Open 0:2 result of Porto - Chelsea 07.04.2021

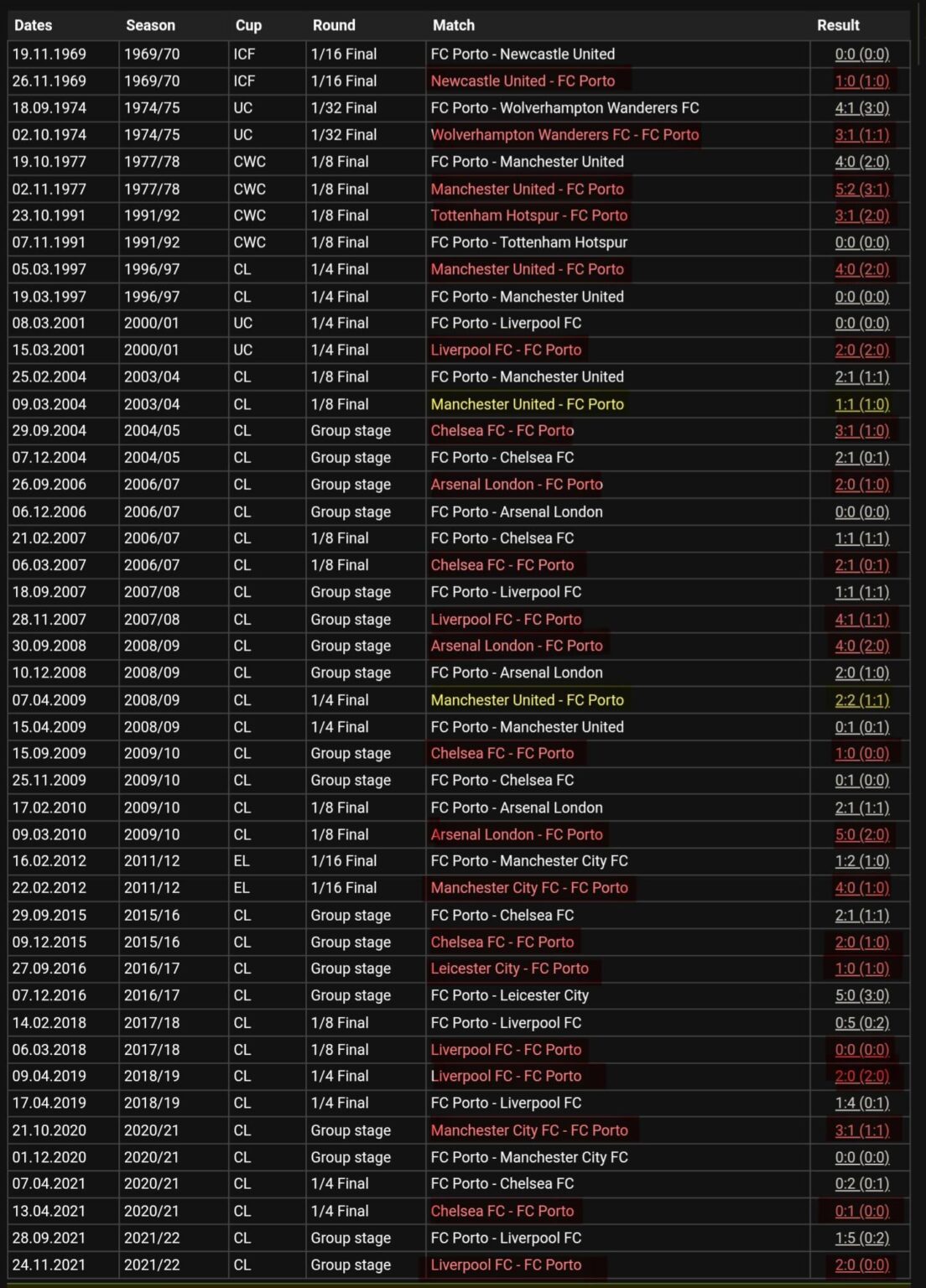(x=861, y=1184)
